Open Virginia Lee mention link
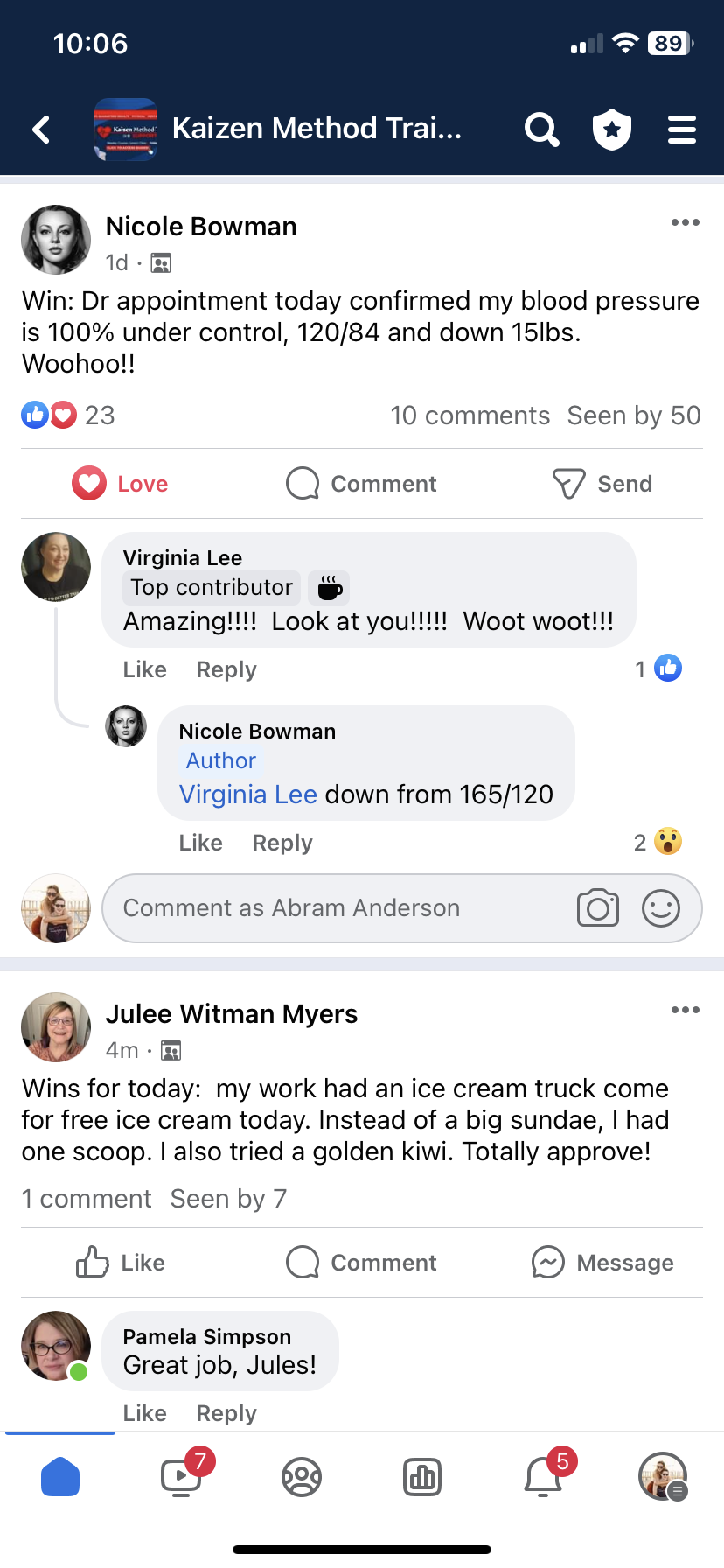Viewport: 724px width, 1568px height. point(247,794)
